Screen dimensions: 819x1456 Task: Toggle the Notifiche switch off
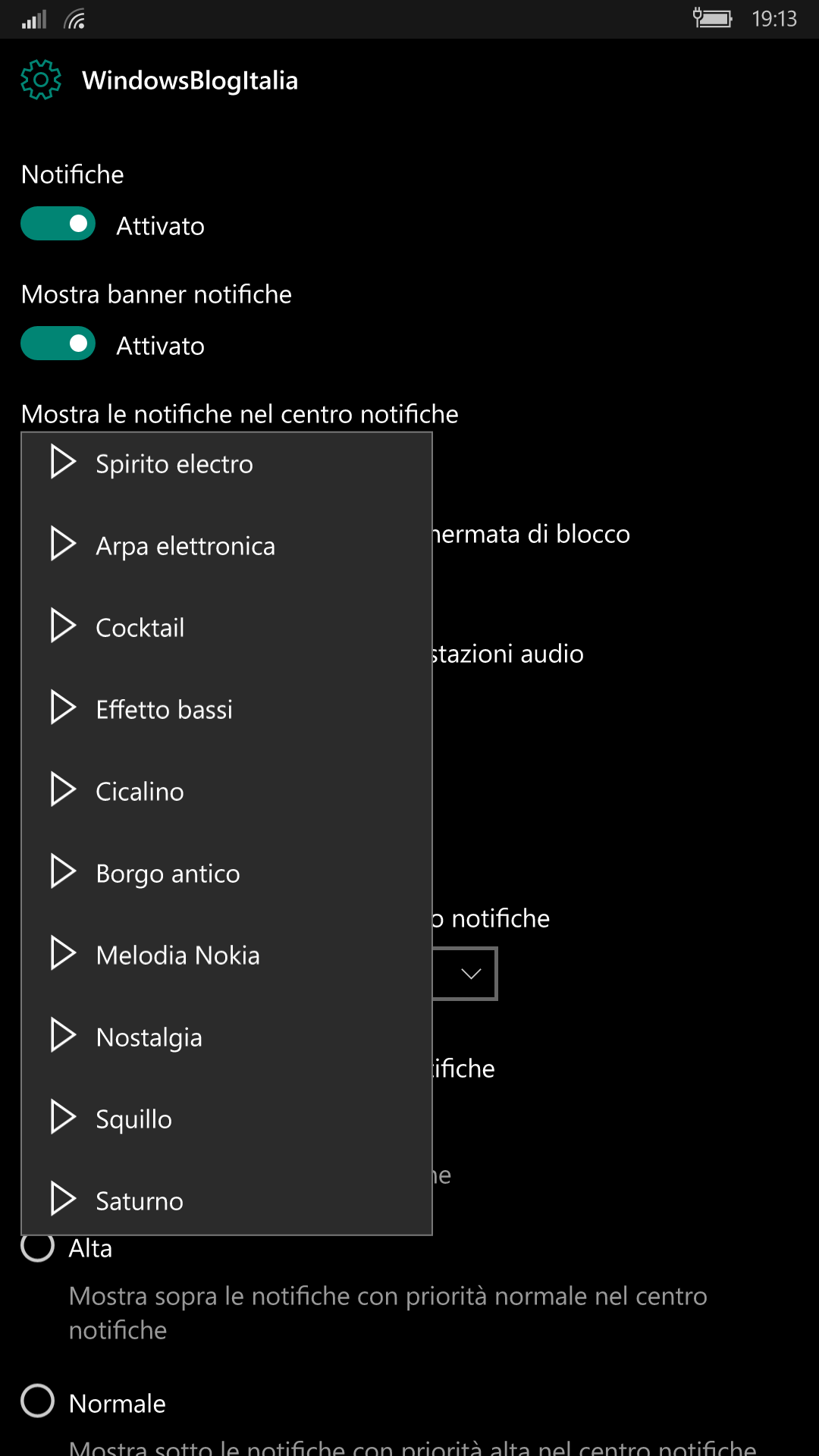(58, 224)
